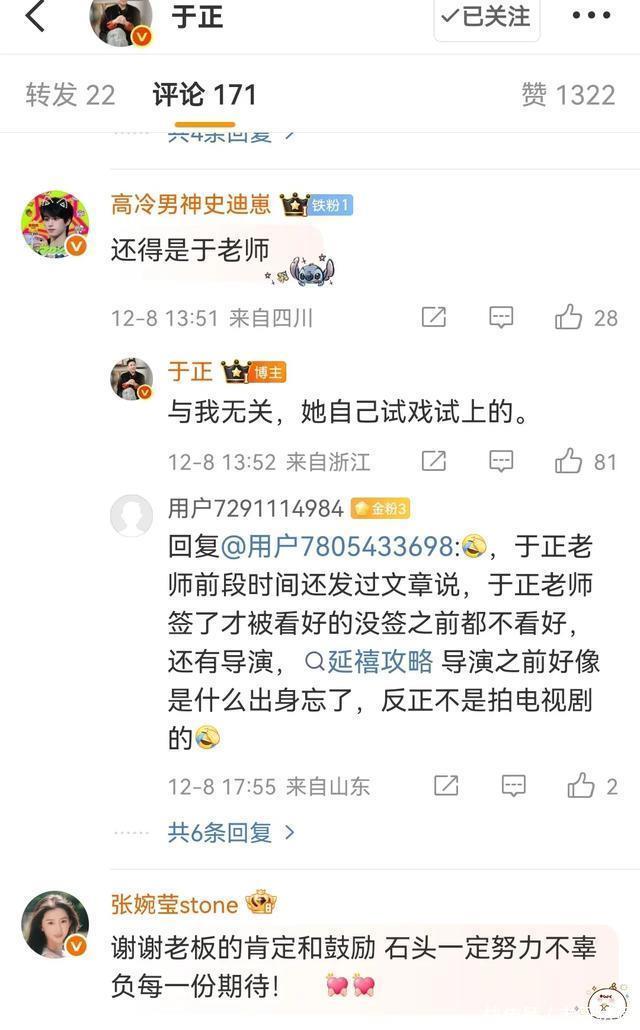Tap the 已关注 follow button
Viewport: 640px width, 1030px height.
pos(486,18)
